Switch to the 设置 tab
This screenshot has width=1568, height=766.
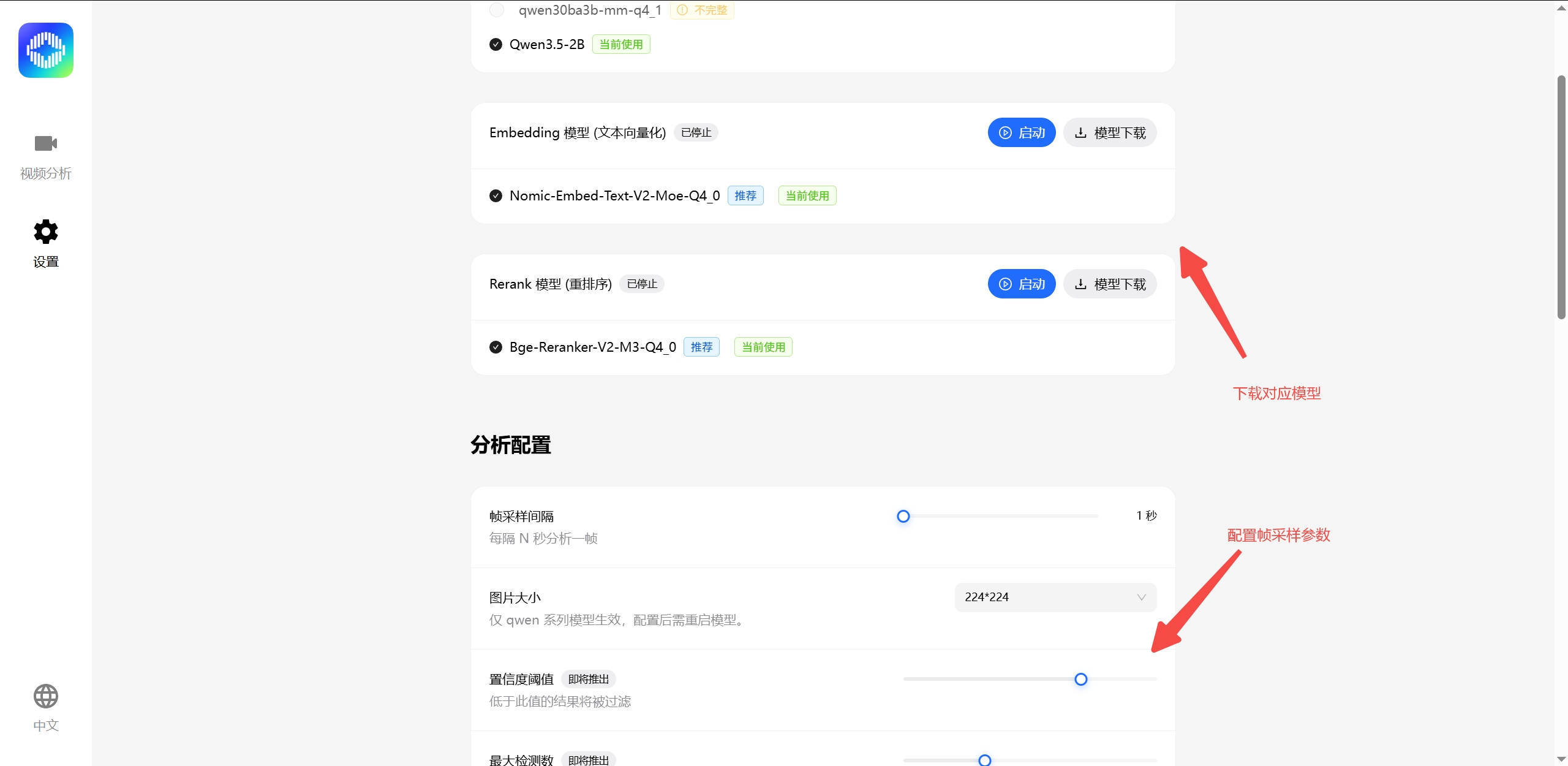[x=46, y=244]
